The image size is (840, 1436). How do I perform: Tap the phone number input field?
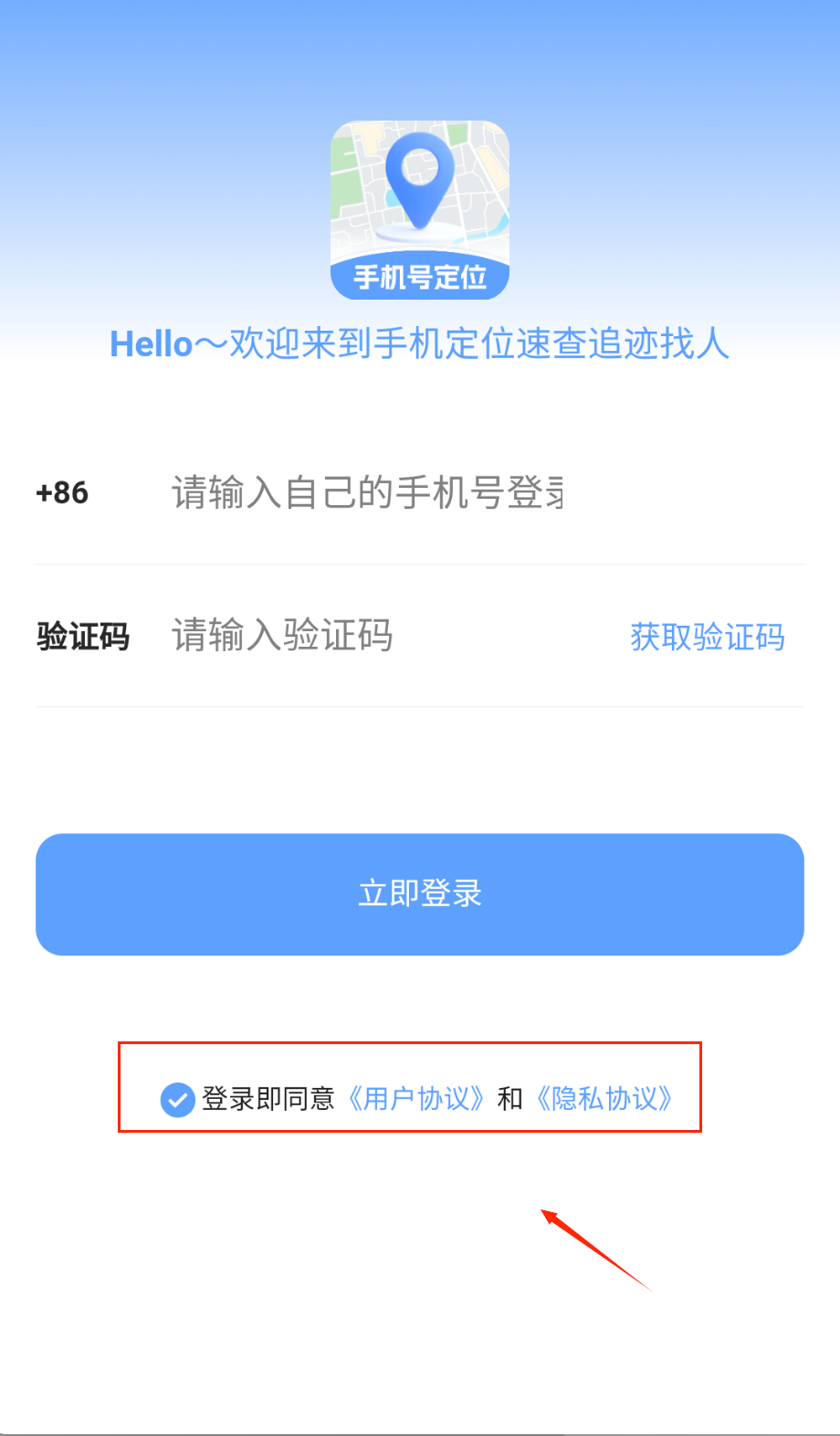[x=367, y=493]
